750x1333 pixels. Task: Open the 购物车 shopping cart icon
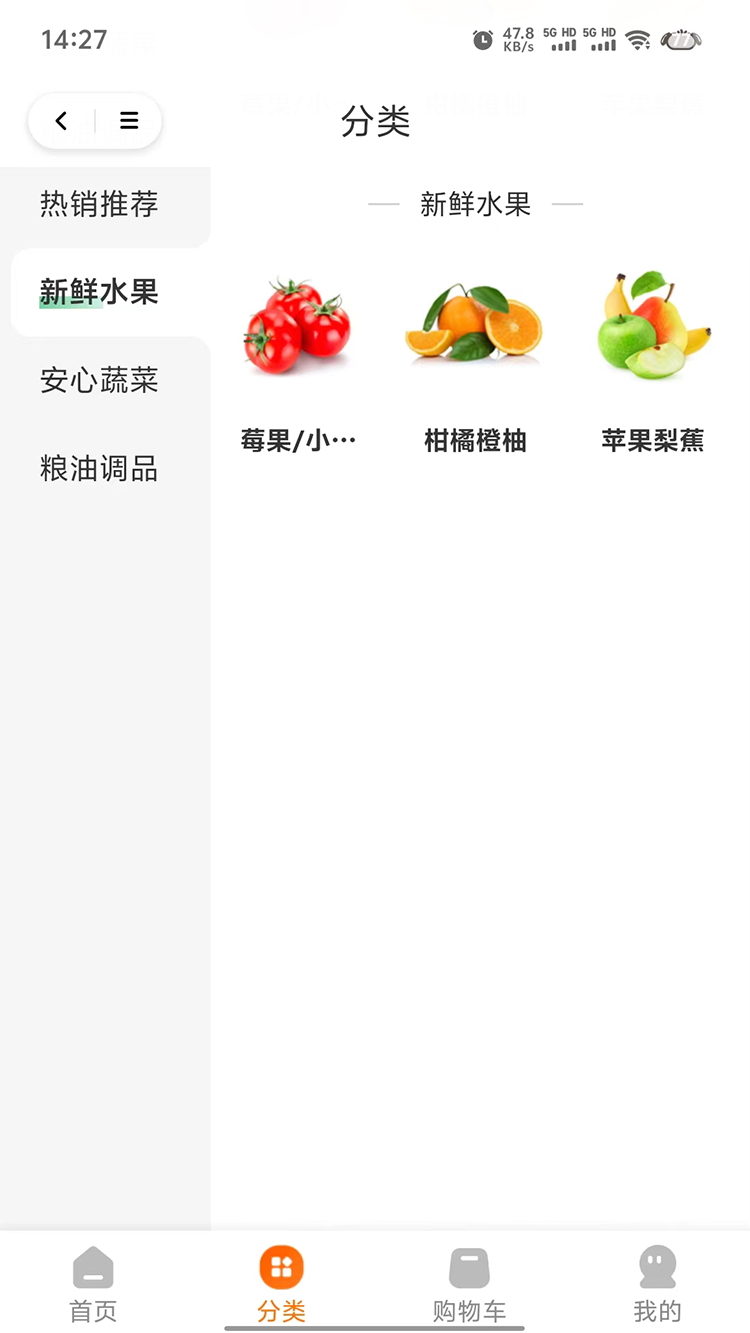pos(468,1265)
